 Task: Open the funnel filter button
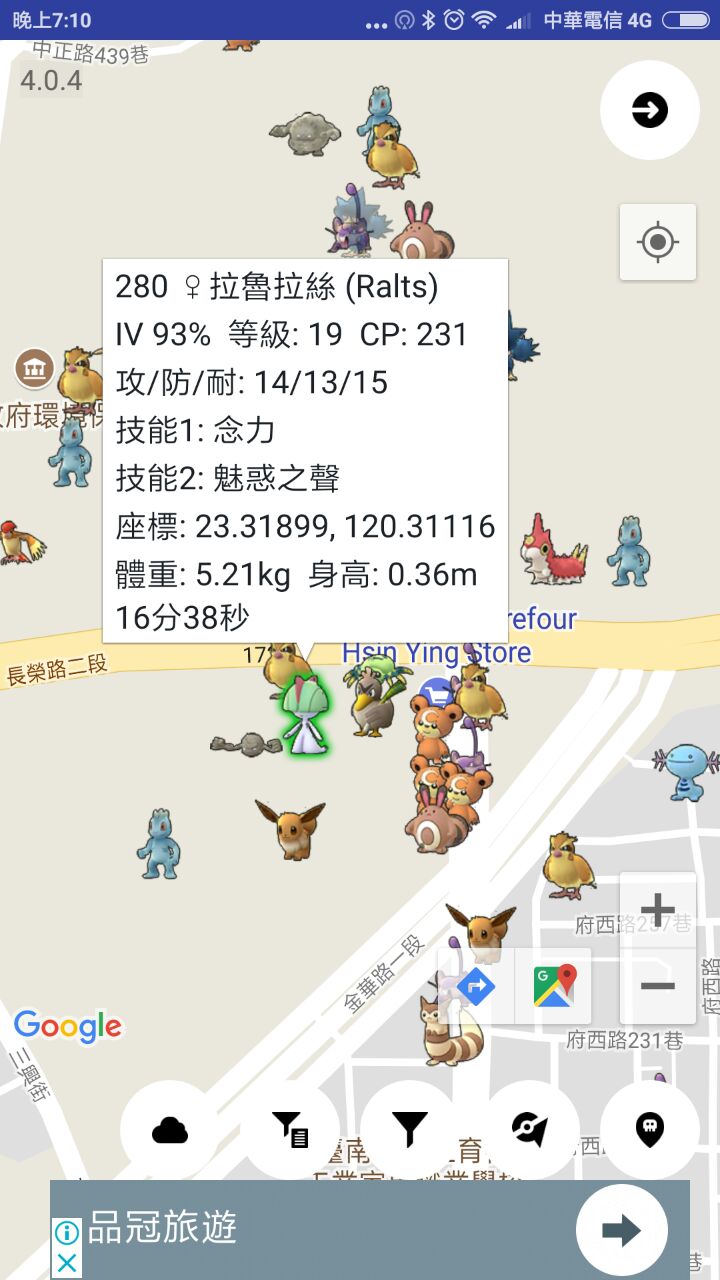(x=410, y=1130)
